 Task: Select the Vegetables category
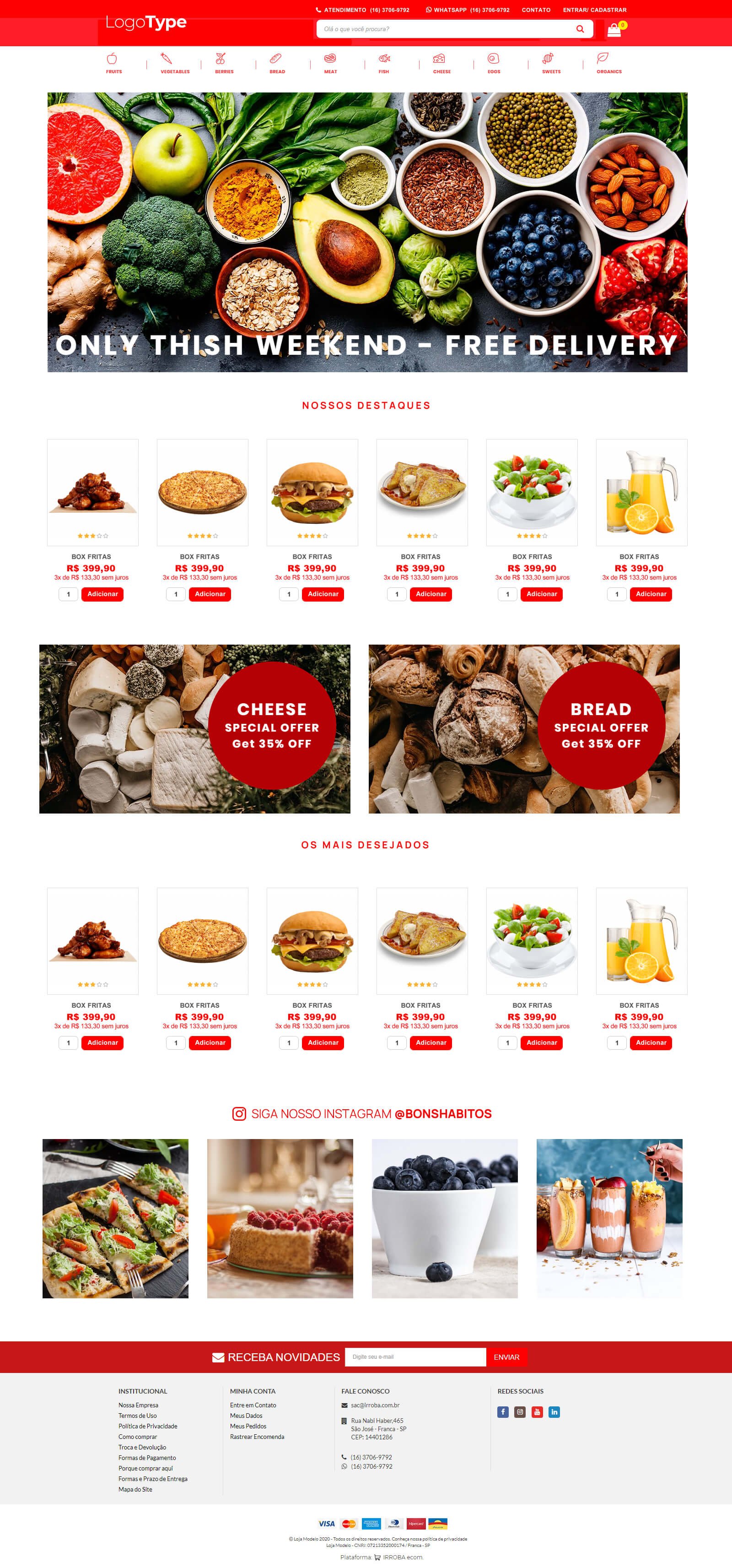coord(175,63)
